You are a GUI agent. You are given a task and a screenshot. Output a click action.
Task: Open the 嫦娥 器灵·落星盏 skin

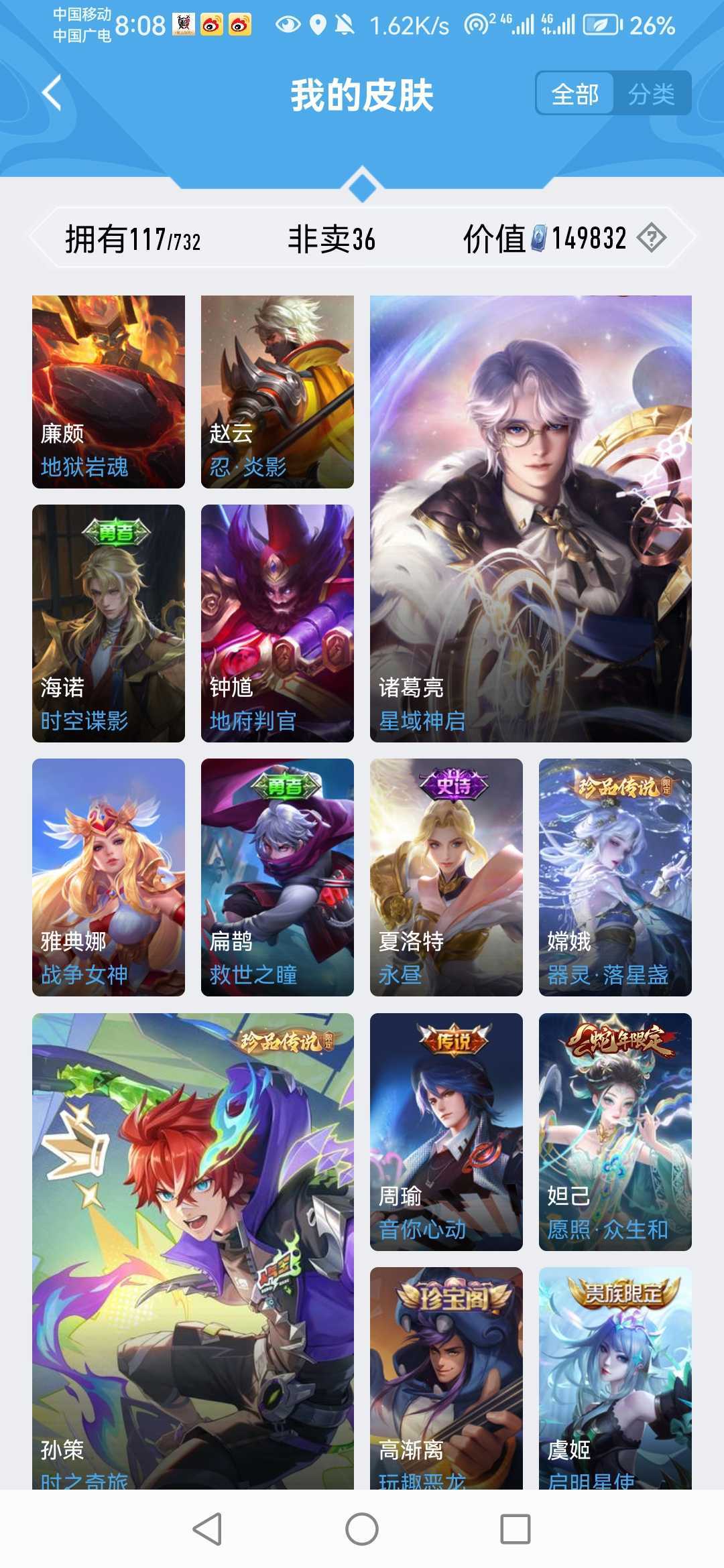click(x=615, y=877)
